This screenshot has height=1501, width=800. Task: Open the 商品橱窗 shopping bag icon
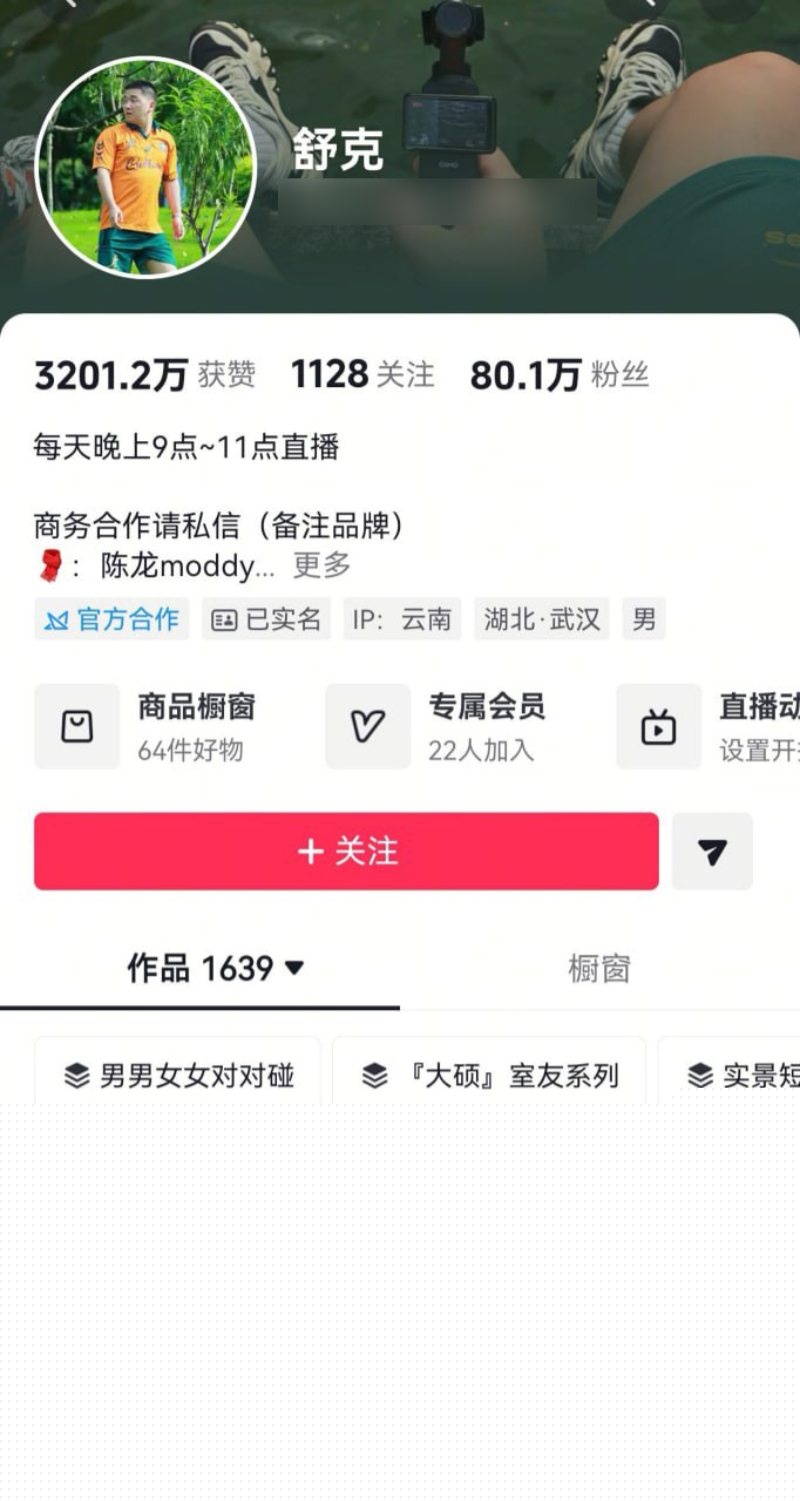pos(77,726)
